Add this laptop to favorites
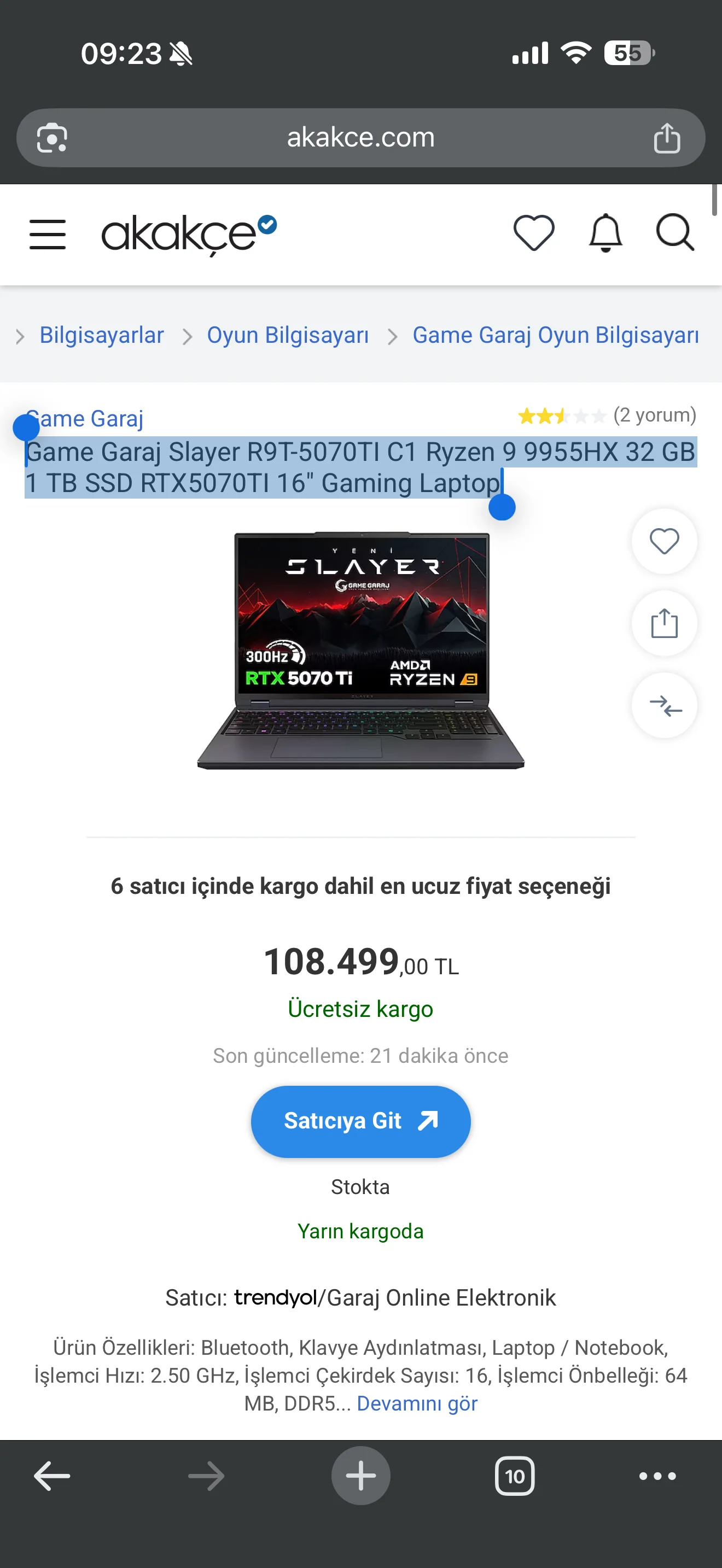The height and width of the screenshot is (1568, 722). (664, 541)
